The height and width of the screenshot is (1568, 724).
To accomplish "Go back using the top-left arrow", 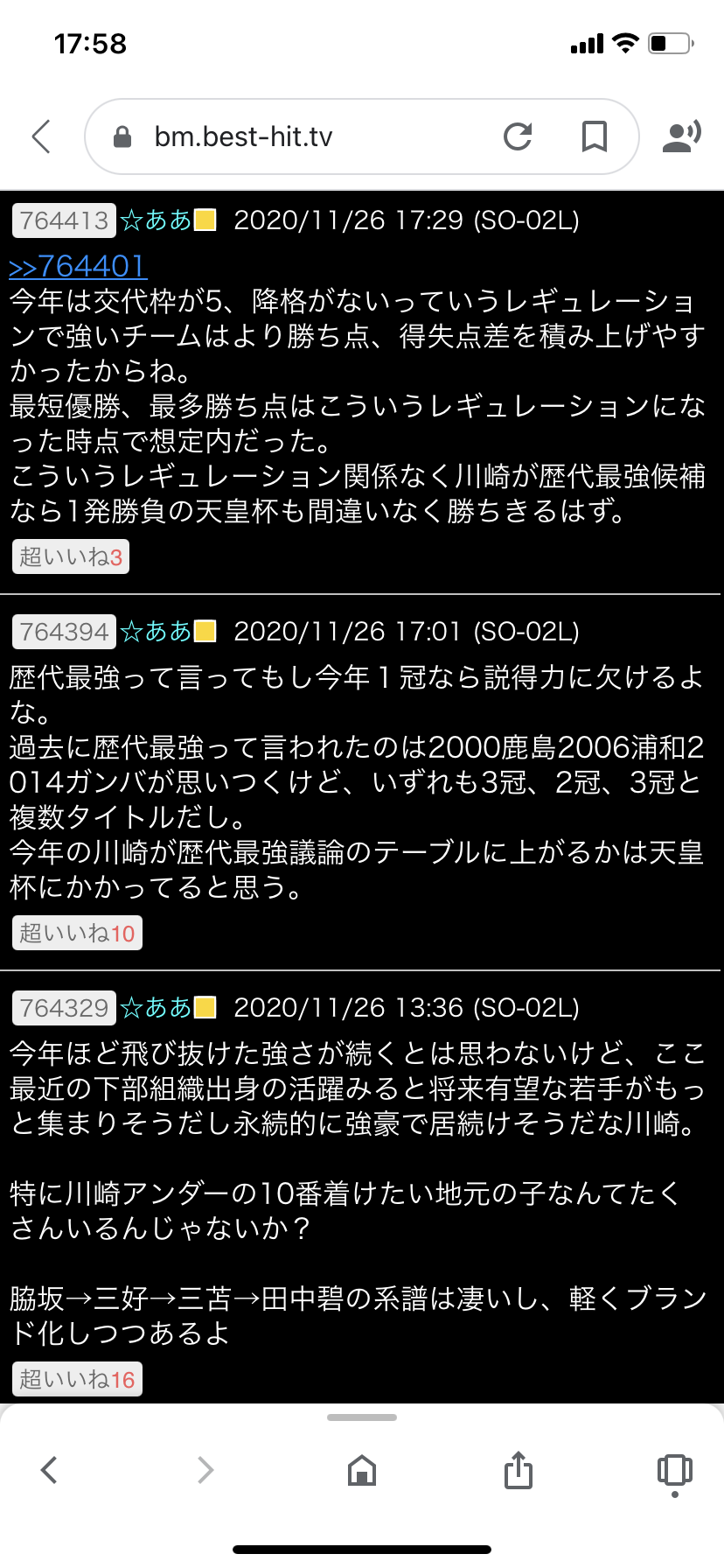I will tap(41, 136).
